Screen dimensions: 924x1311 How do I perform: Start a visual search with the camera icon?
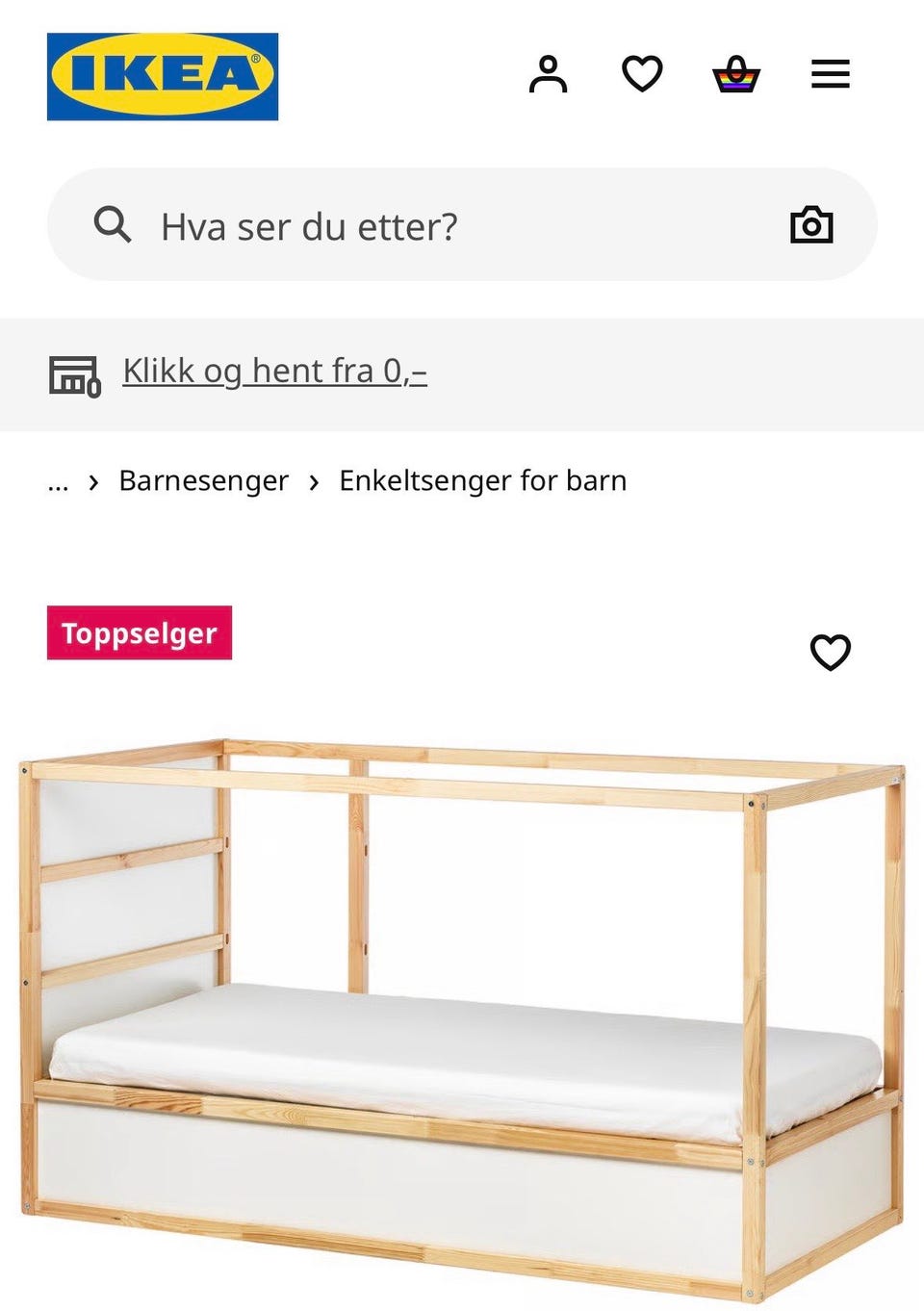tap(811, 224)
